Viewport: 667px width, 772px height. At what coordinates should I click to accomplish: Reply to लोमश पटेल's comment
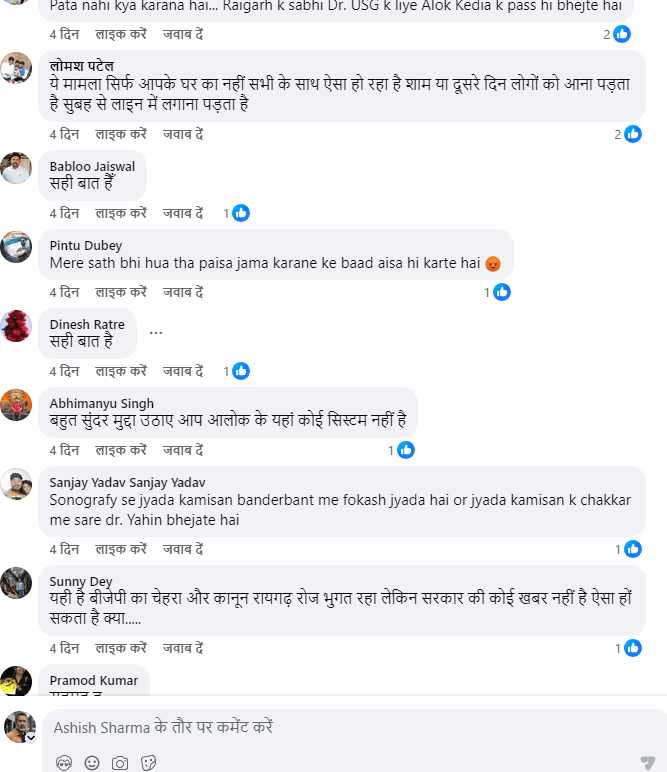point(183,134)
